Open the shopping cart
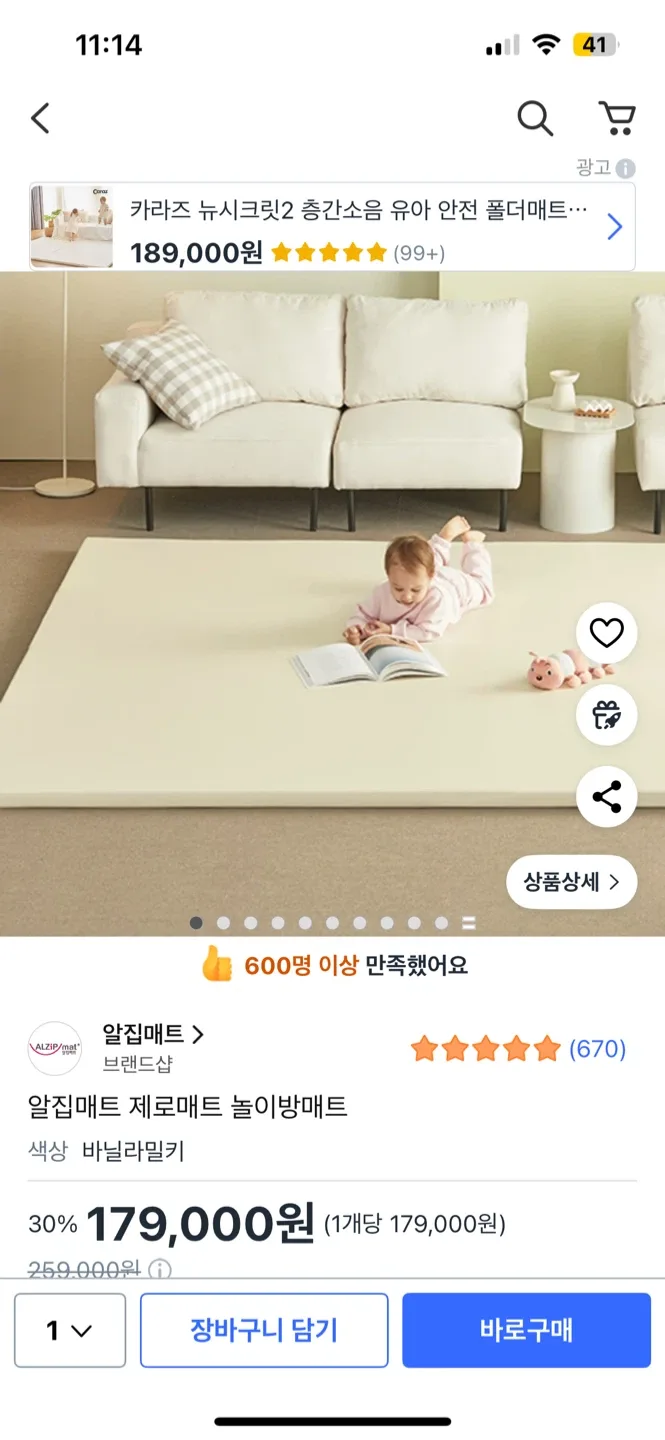The height and width of the screenshot is (1440, 665). pos(617,118)
